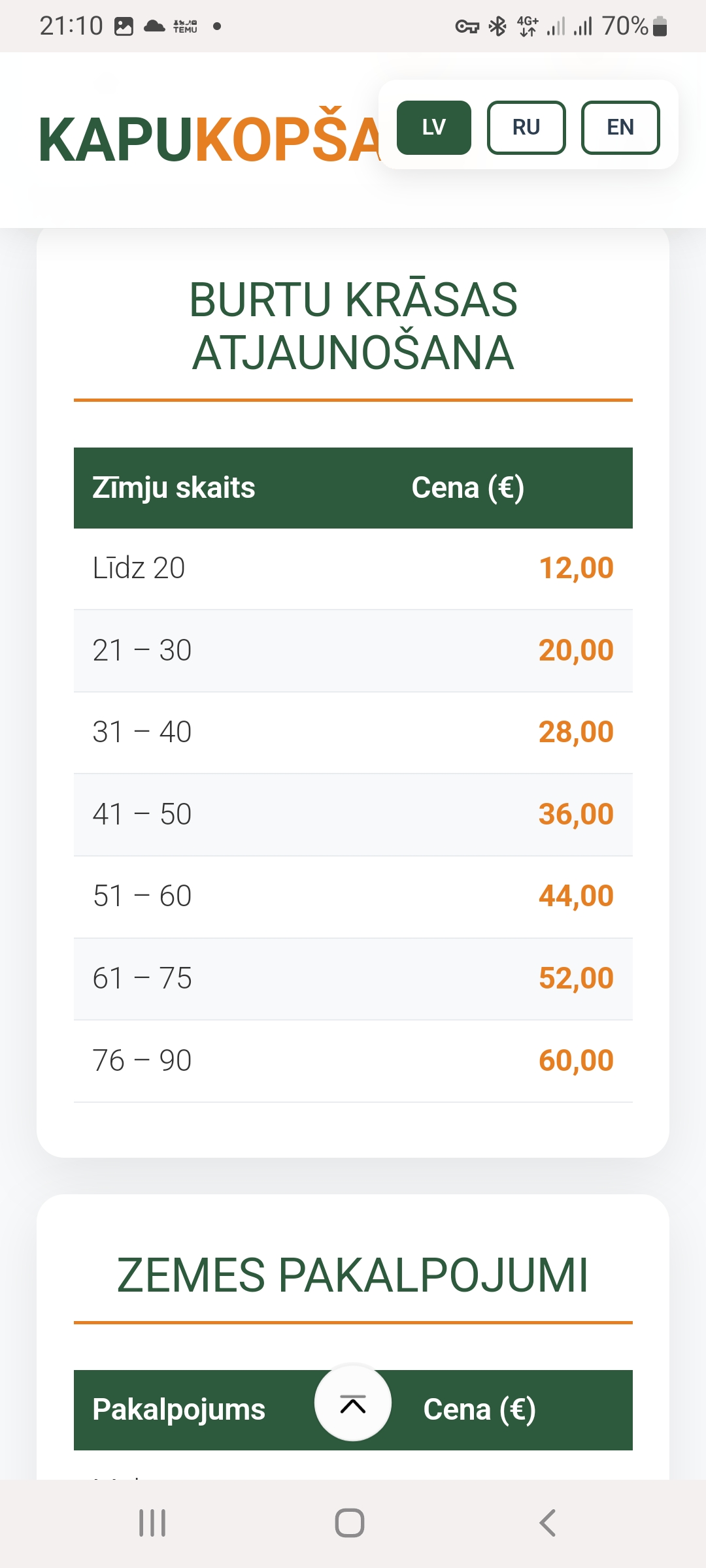This screenshot has width=706, height=1568.
Task: Switch language to RU
Action: click(526, 127)
